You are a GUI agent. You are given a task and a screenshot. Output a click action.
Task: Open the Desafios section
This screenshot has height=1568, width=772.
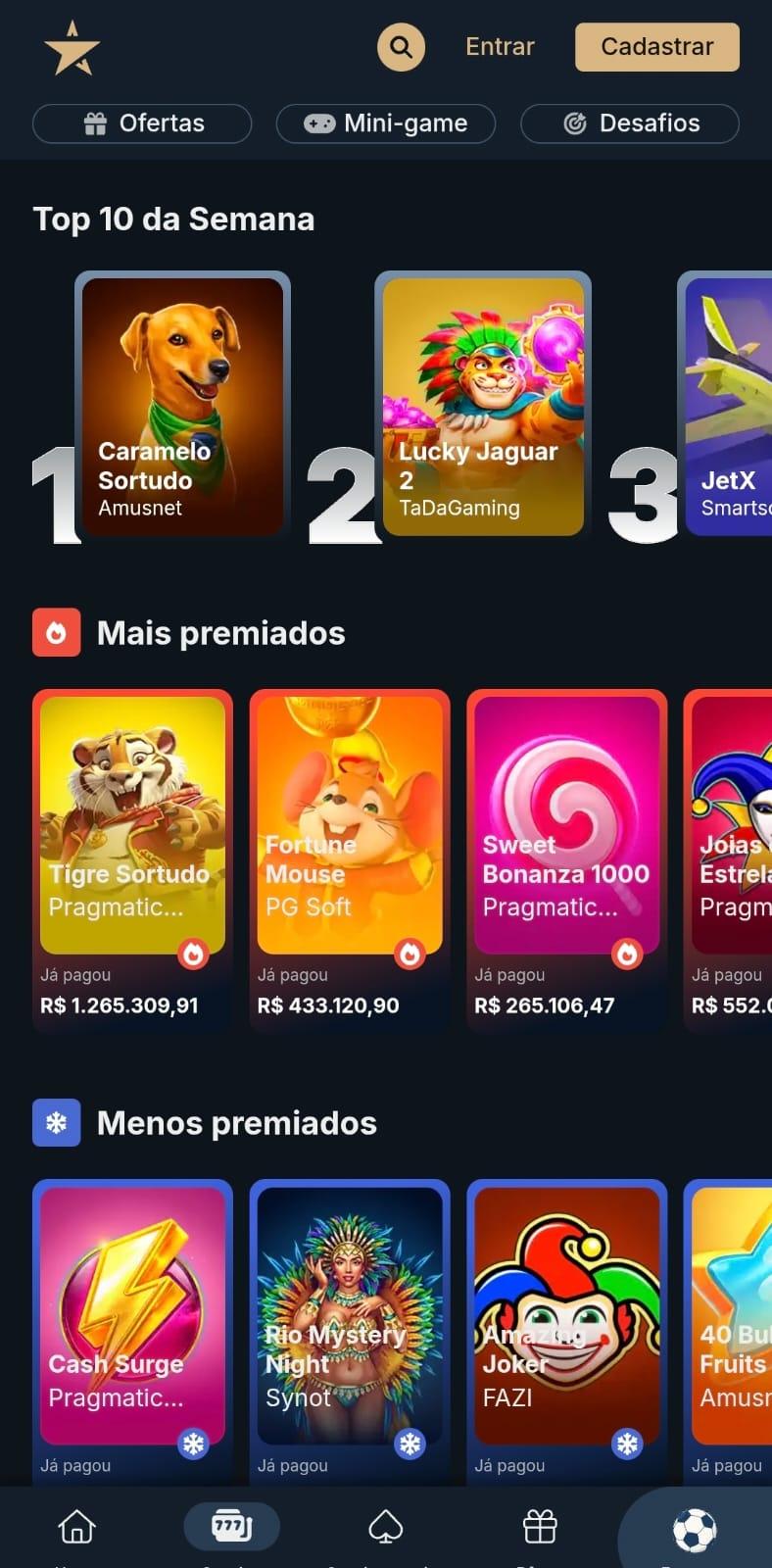click(x=629, y=123)
